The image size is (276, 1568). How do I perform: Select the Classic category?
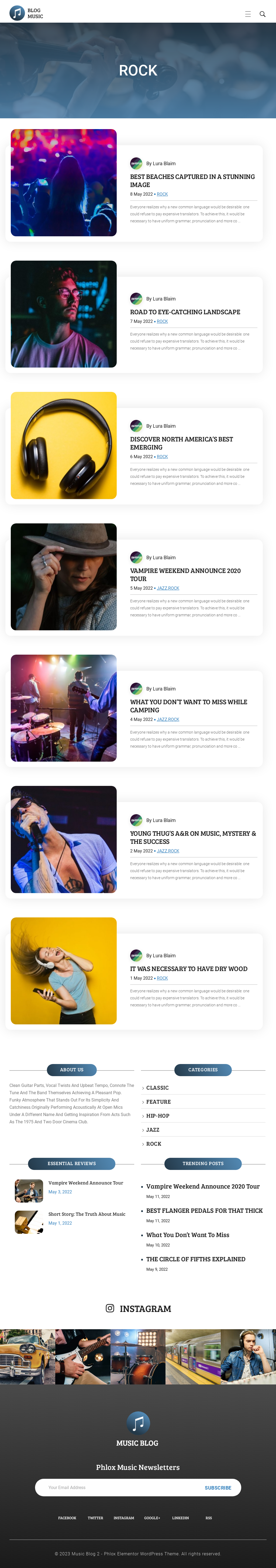(157, 1088)
